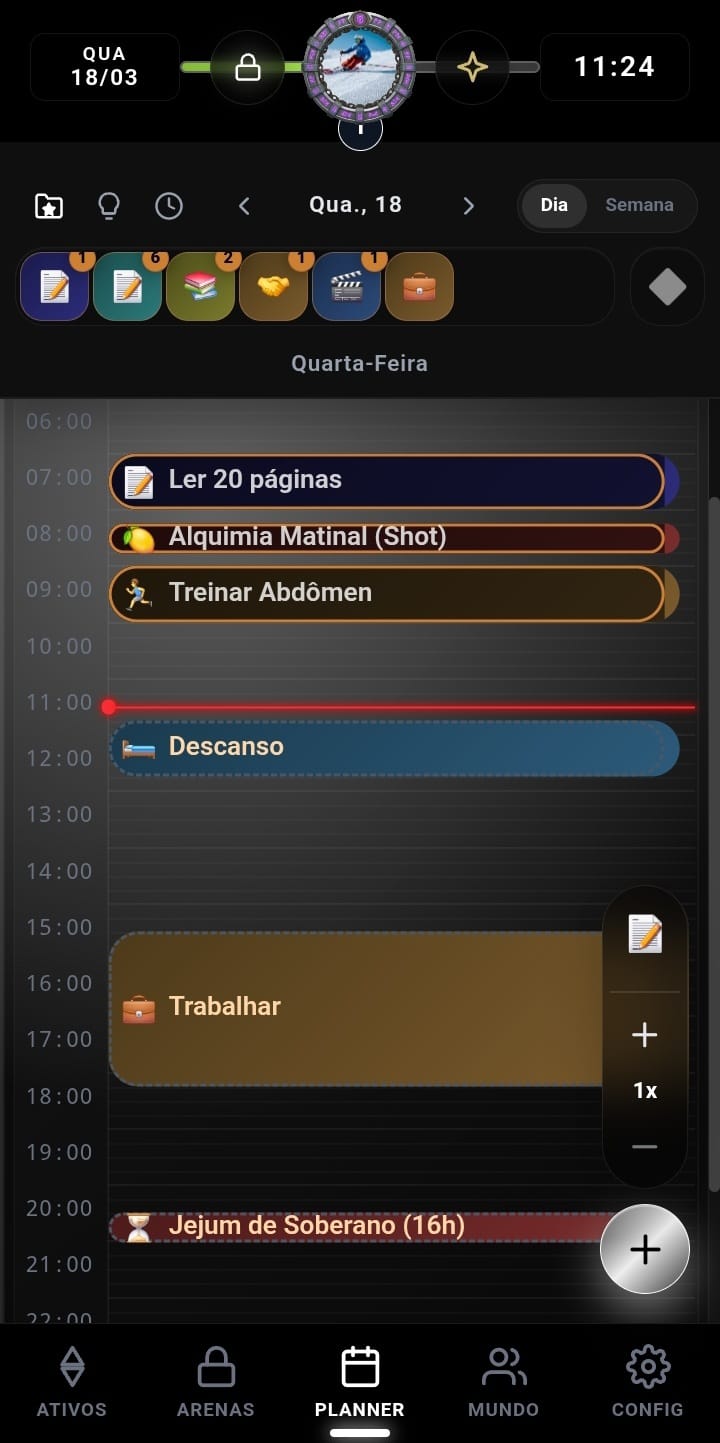Select the handshake habit icon

coord(273,287)
